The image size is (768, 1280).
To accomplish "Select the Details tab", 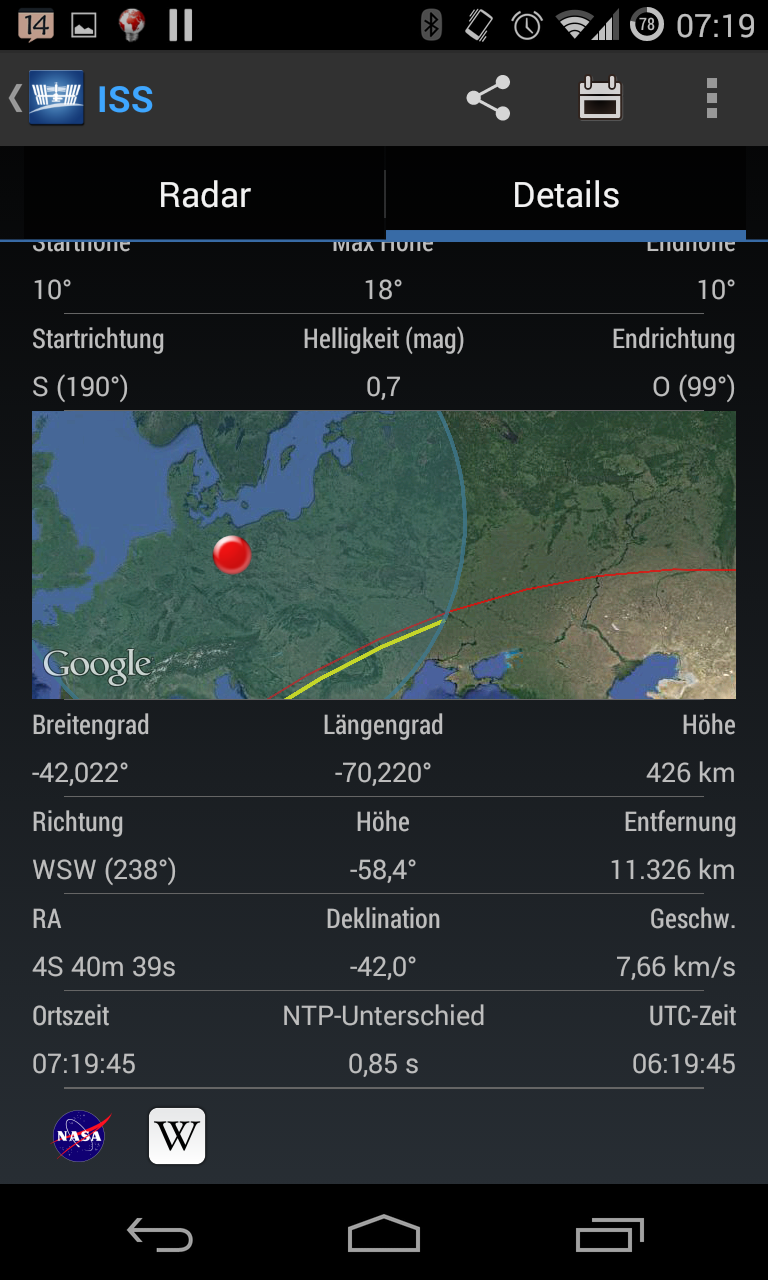I will [566, 195].
